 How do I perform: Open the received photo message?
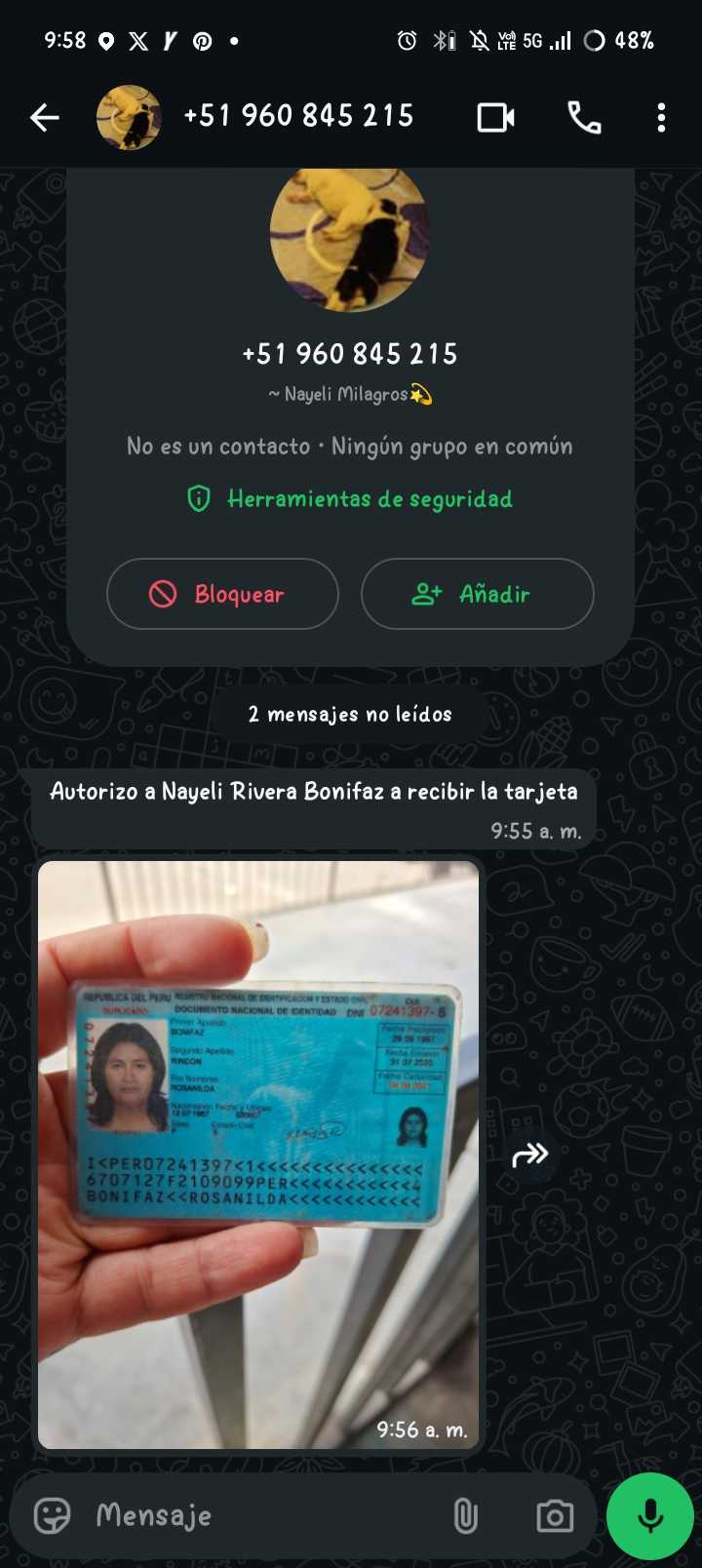point(258,1155)
